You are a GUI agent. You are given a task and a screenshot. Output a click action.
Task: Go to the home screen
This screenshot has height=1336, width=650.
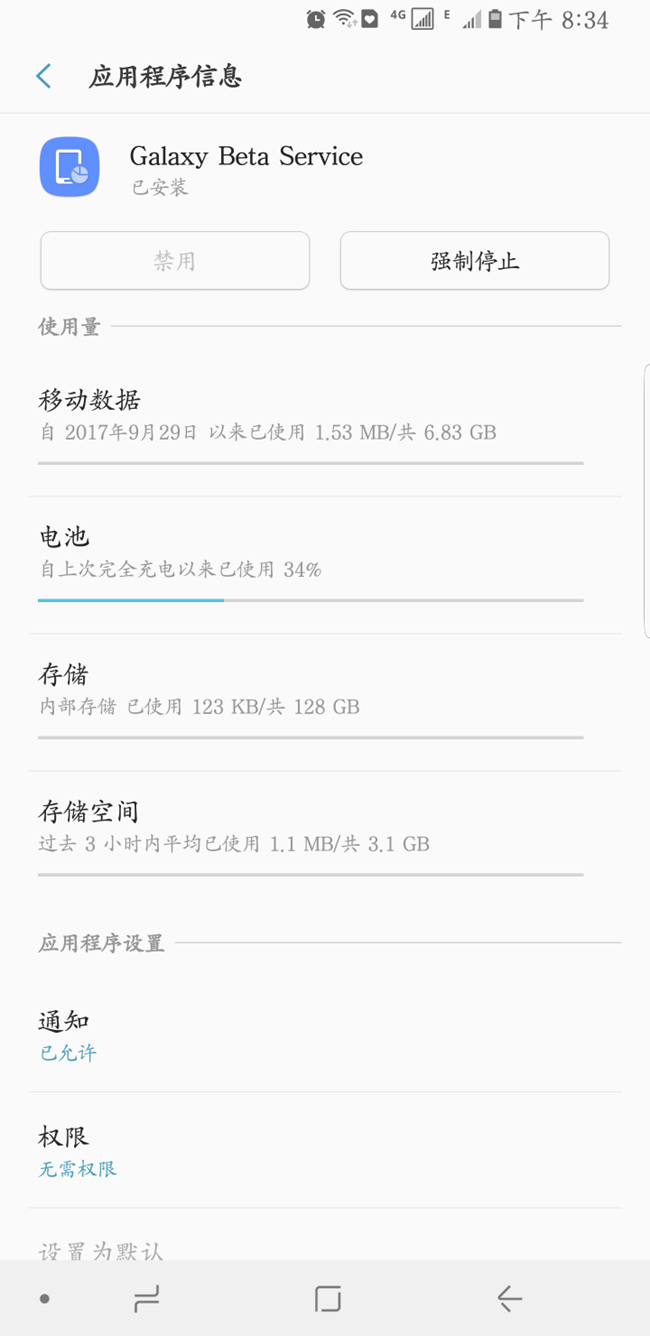pos(327,1299)
